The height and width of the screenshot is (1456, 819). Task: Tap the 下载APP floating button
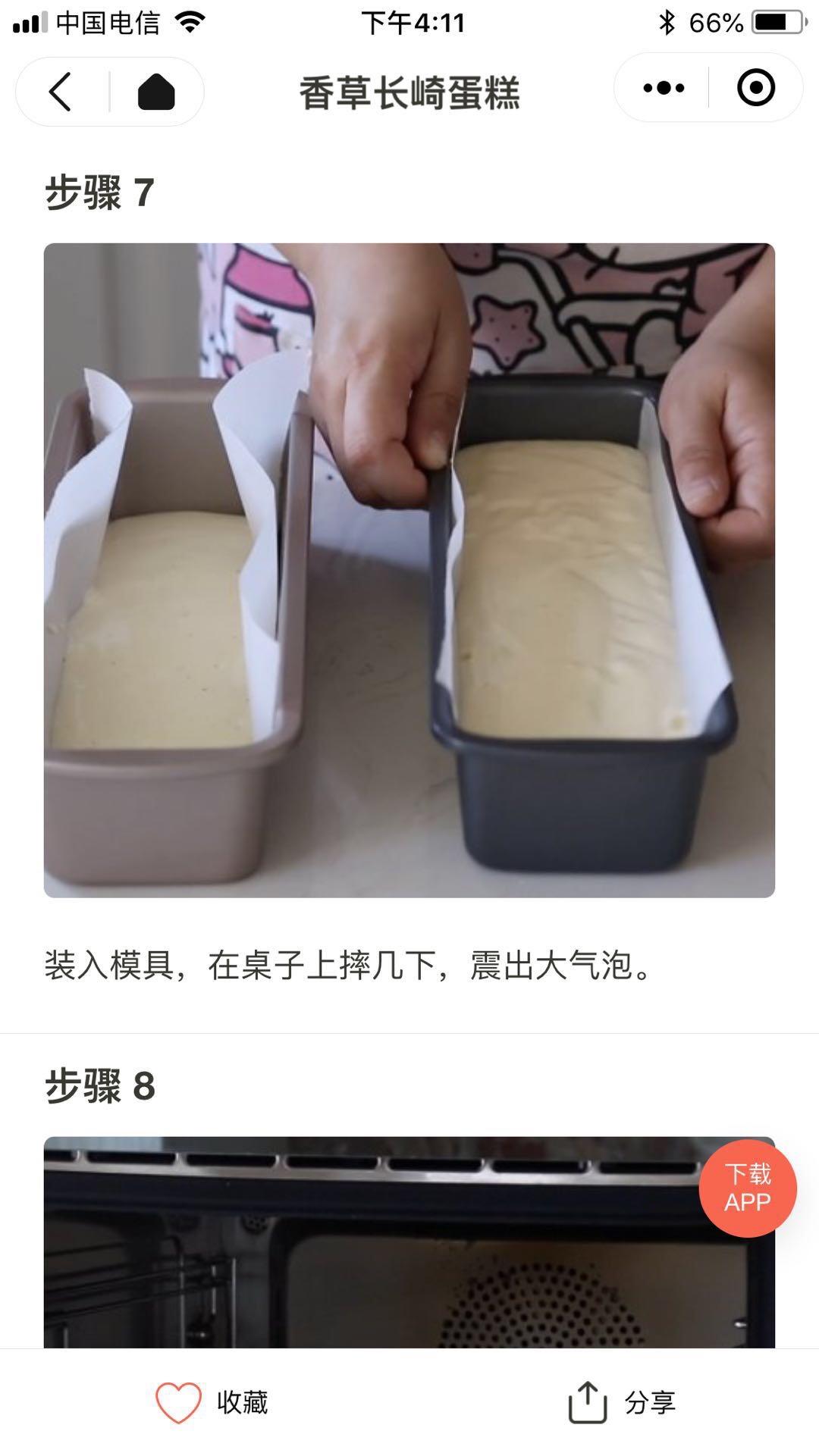(x=747, y=1188)
